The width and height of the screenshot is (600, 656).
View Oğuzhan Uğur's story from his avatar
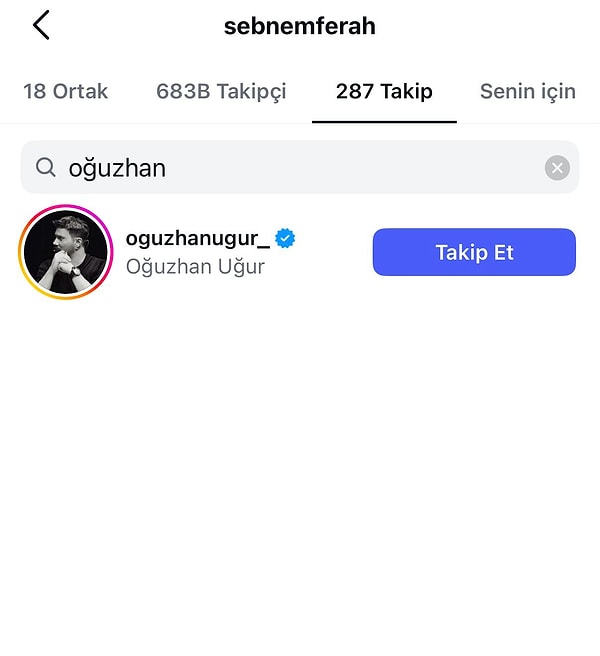tap(66, 252)
